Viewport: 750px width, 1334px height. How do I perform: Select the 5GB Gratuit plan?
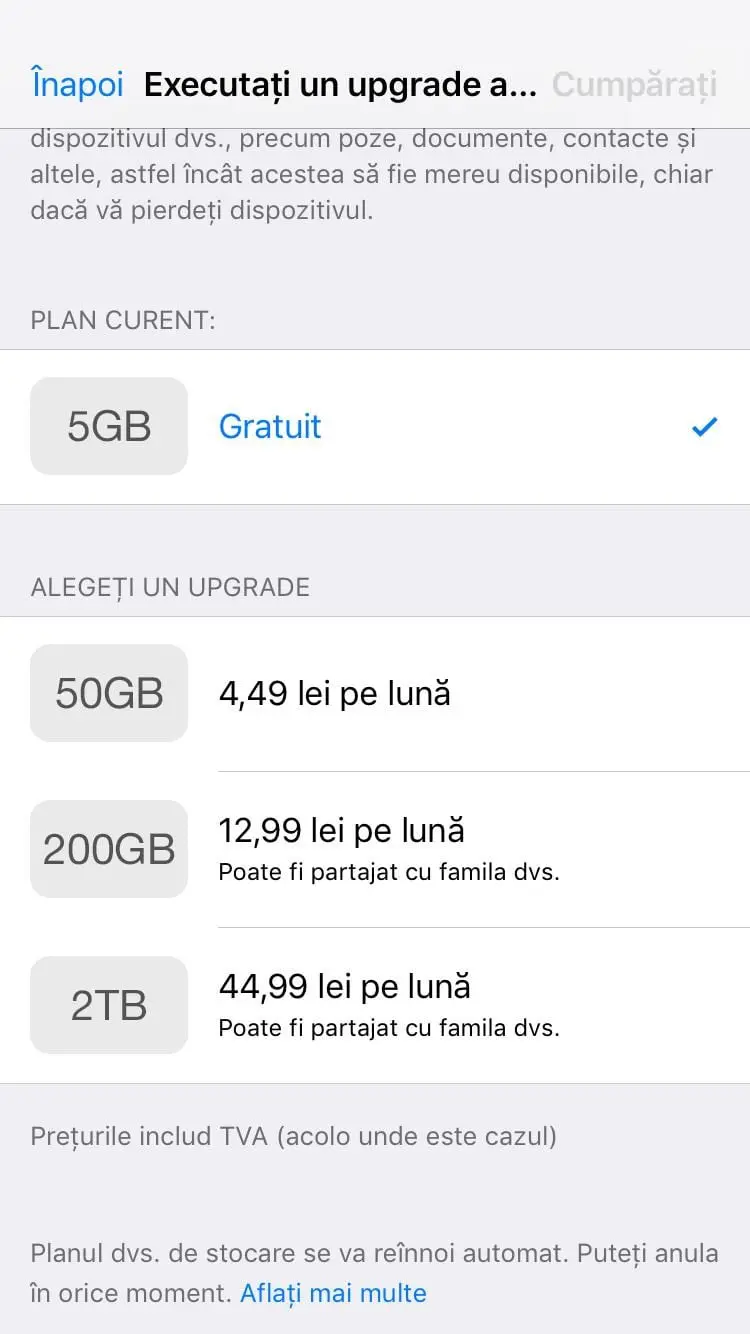point(375,427)
